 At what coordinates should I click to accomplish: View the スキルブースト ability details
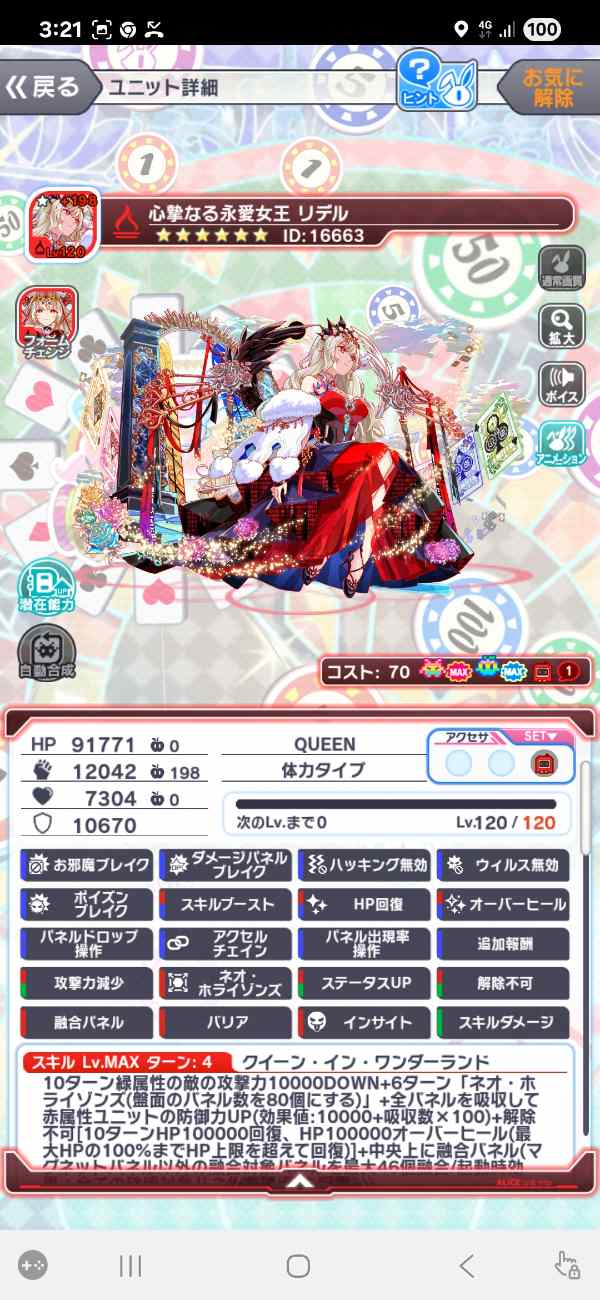227,904
